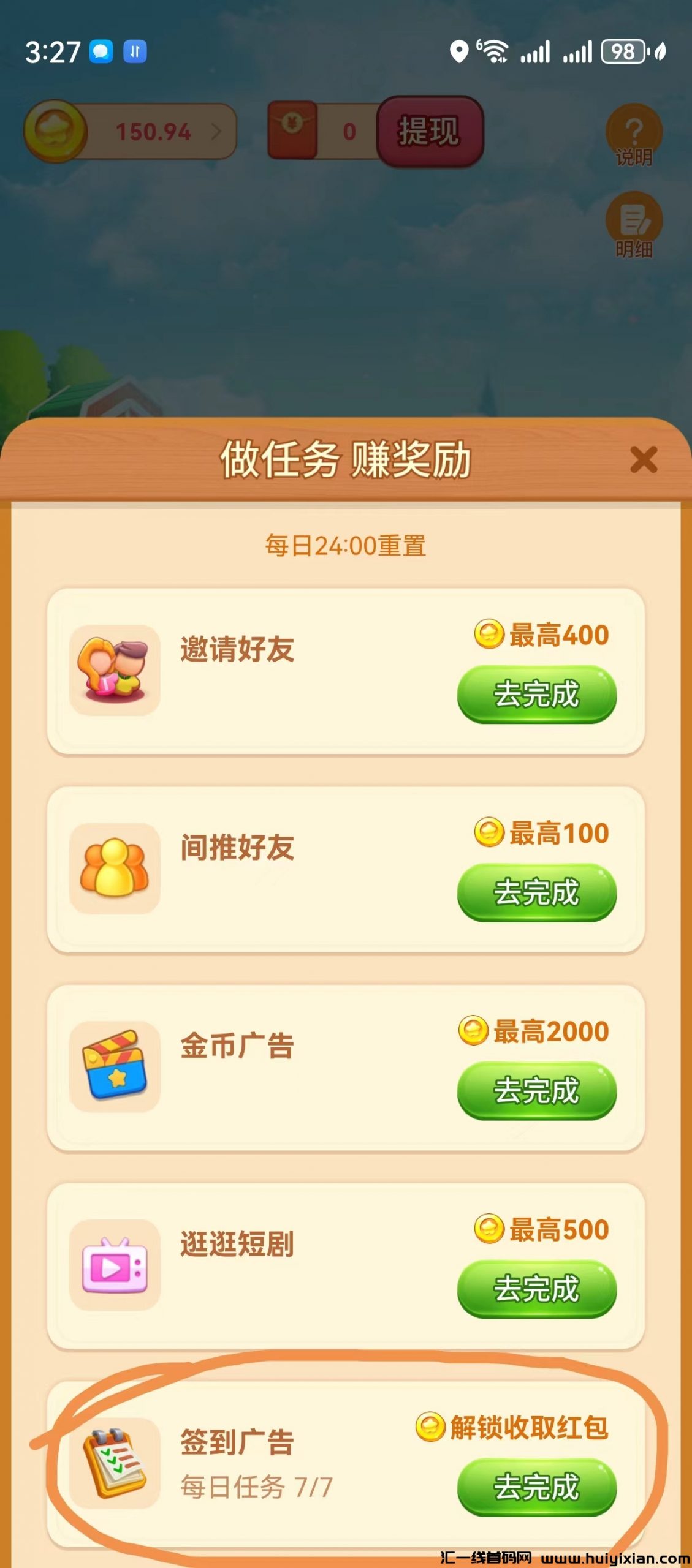This screenshot has width=692, height=1568.
Task: Hit 去完成 for 签到广告 daily task
Action: click(536, 1487)
